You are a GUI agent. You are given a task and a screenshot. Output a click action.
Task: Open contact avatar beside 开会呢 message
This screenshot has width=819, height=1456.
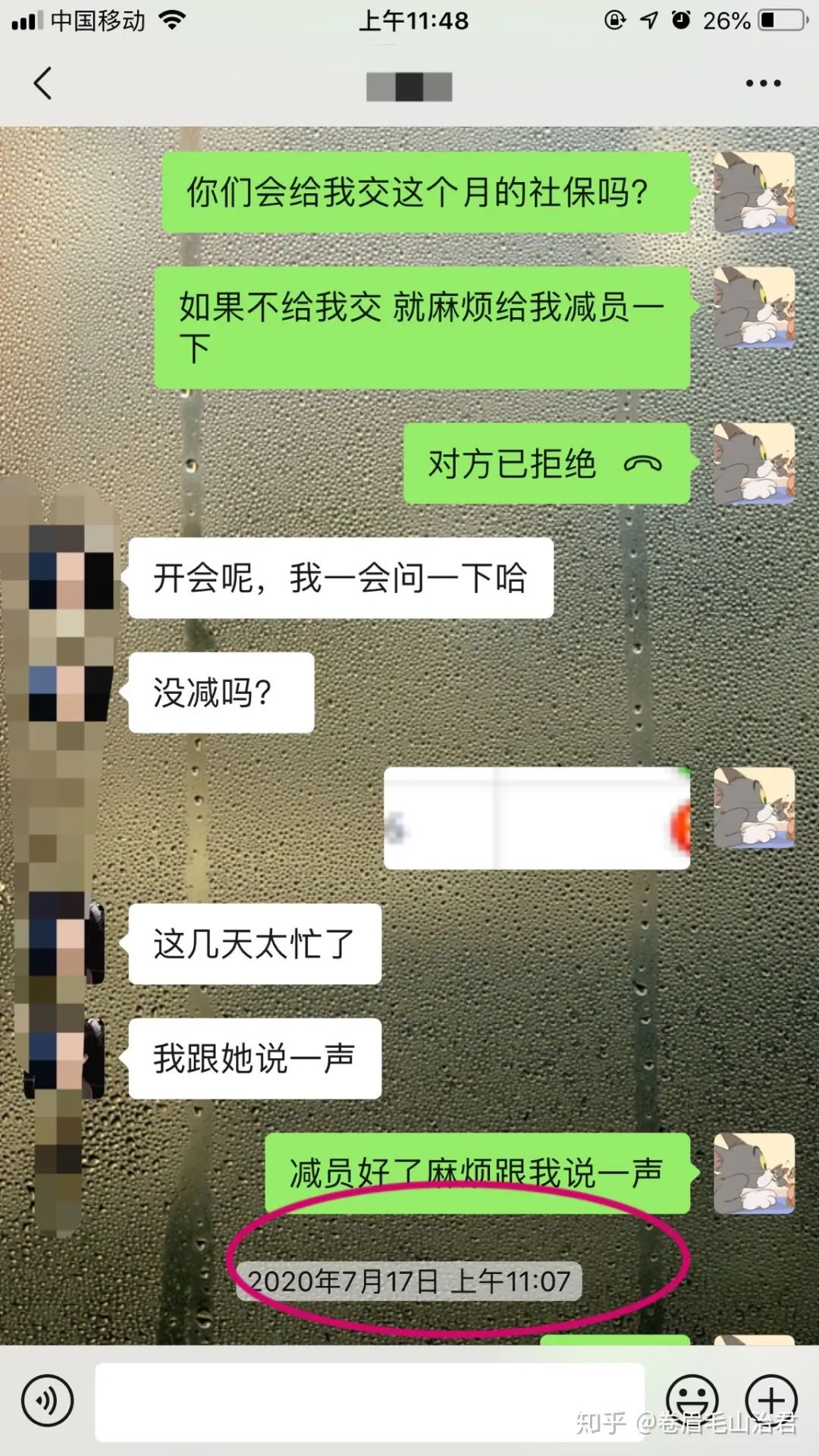click(x=72, y=578)
